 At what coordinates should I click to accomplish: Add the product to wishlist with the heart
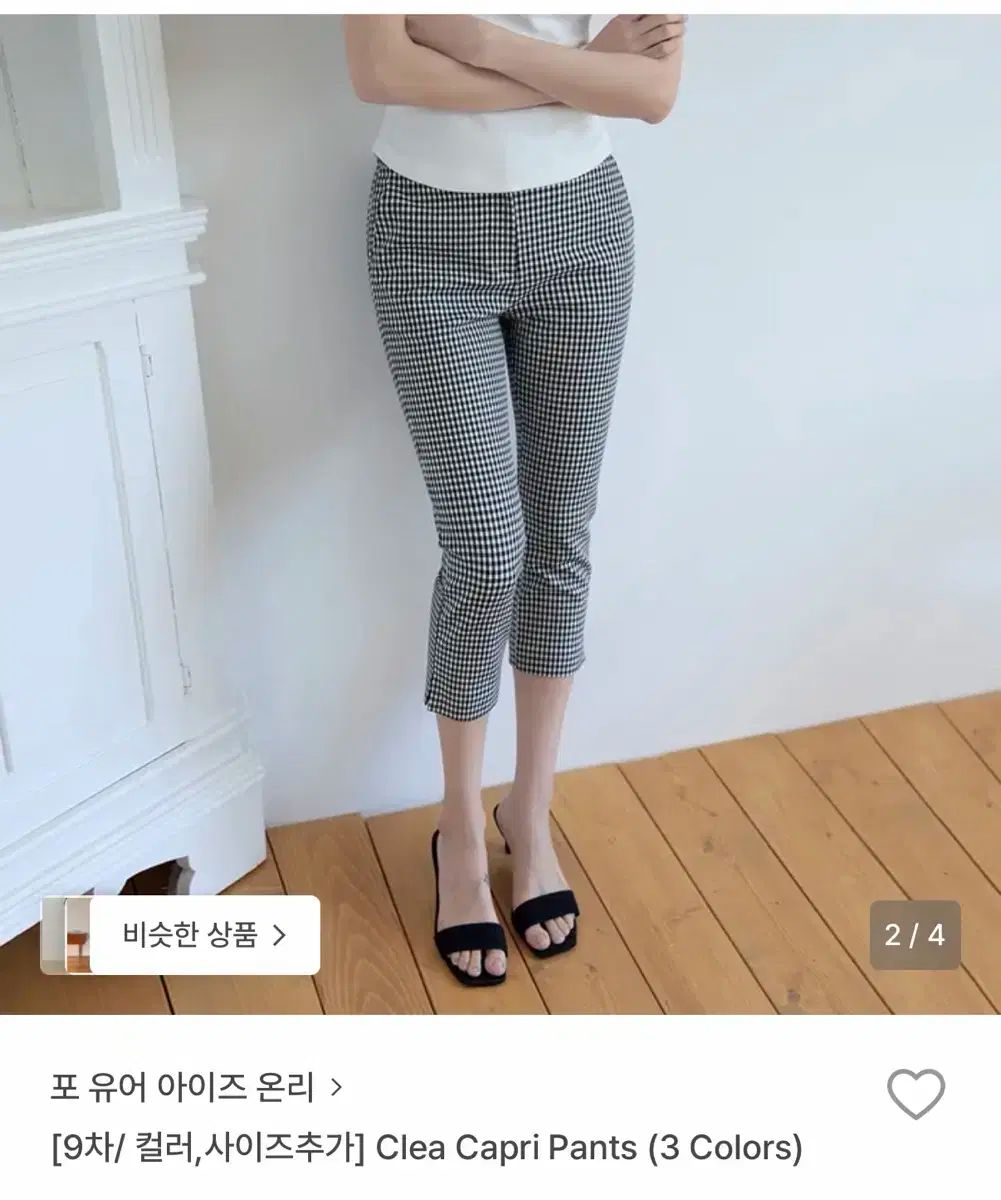pyautogui.click(x=916, y=1094)
